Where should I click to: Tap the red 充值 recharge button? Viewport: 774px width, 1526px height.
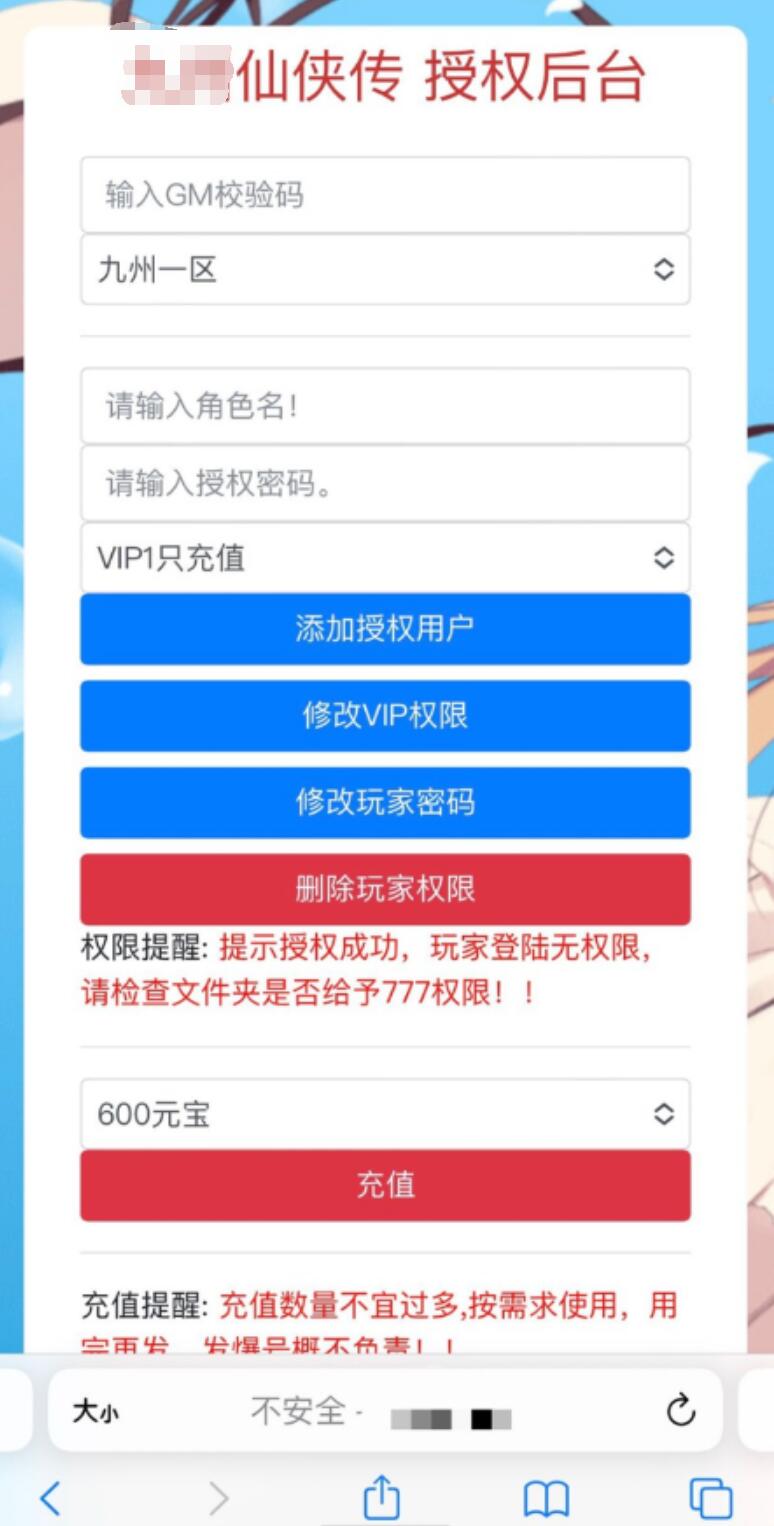(385, 1185)
